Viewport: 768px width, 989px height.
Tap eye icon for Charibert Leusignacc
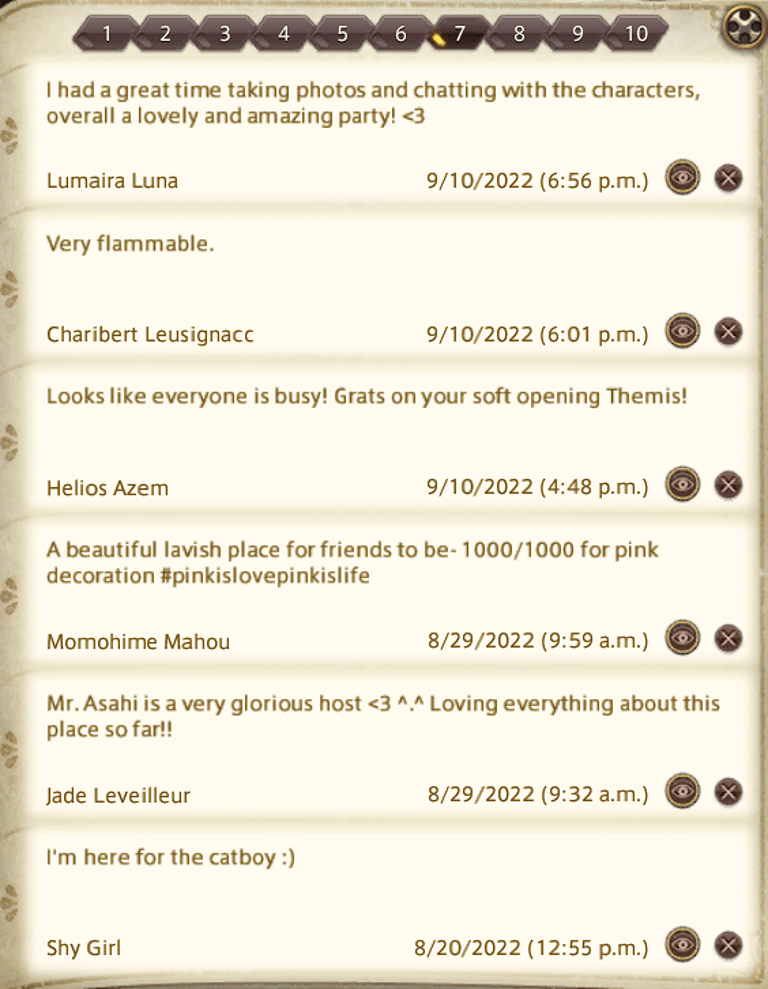tap(683, 331)
